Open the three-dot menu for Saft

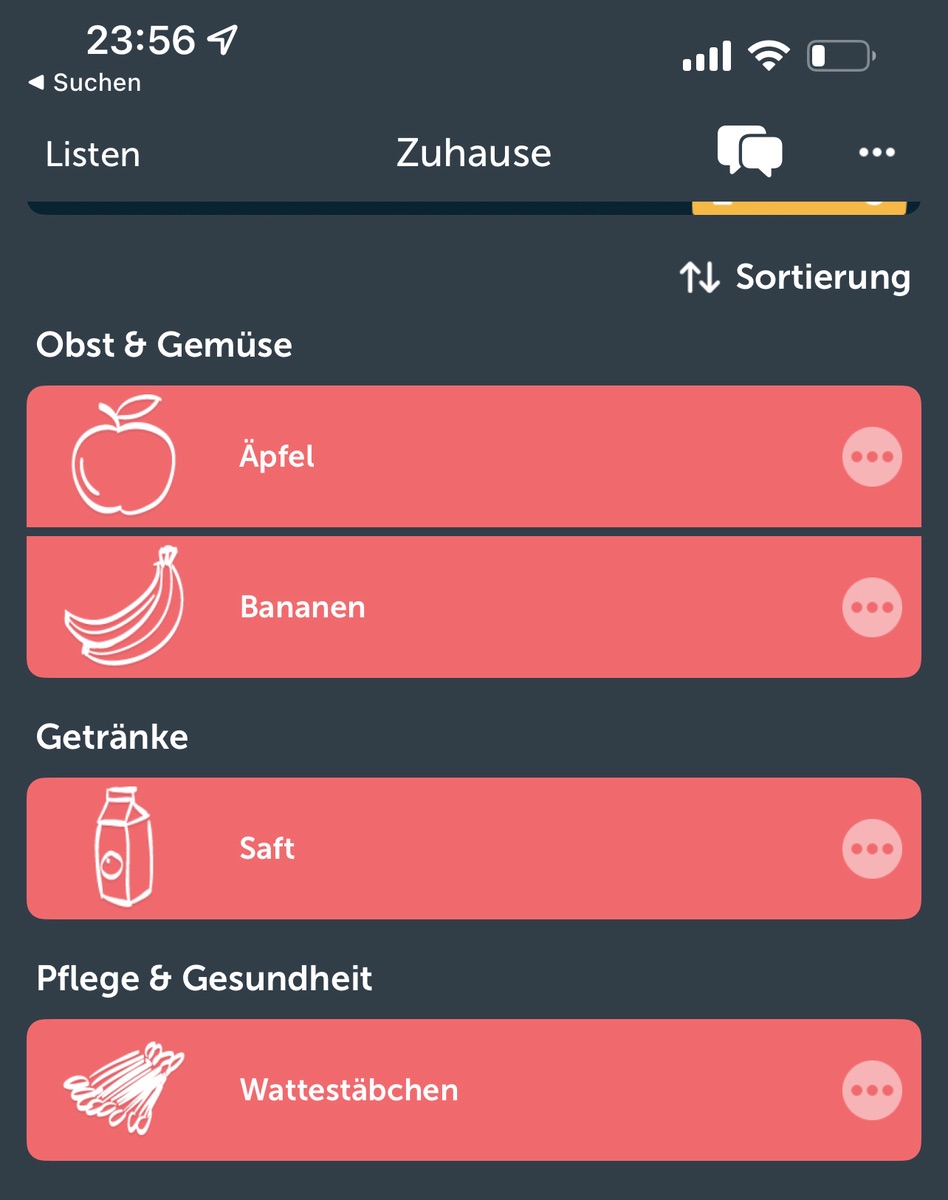[x=872, y=849]
